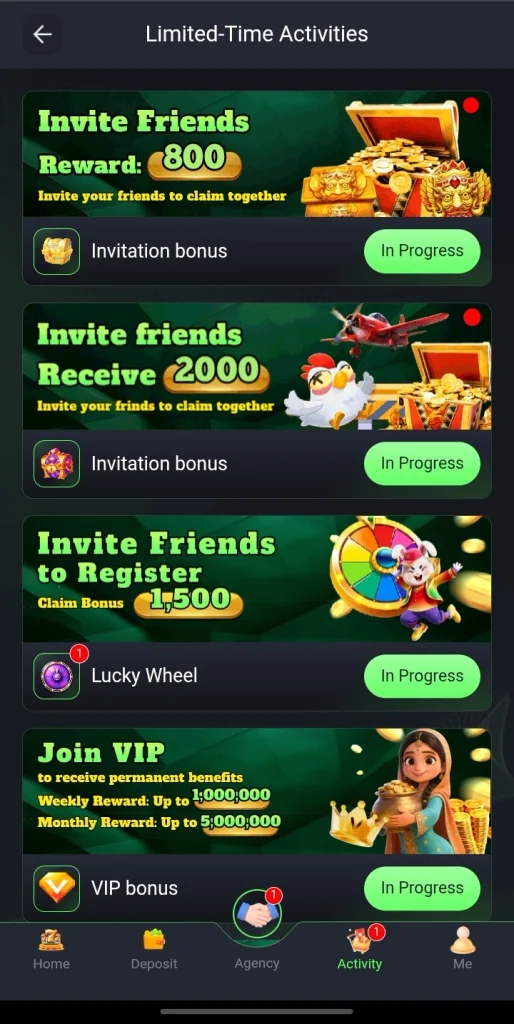Tap In Progress next to Lucky Wheel
The image size is (514, 1024).
422,676
